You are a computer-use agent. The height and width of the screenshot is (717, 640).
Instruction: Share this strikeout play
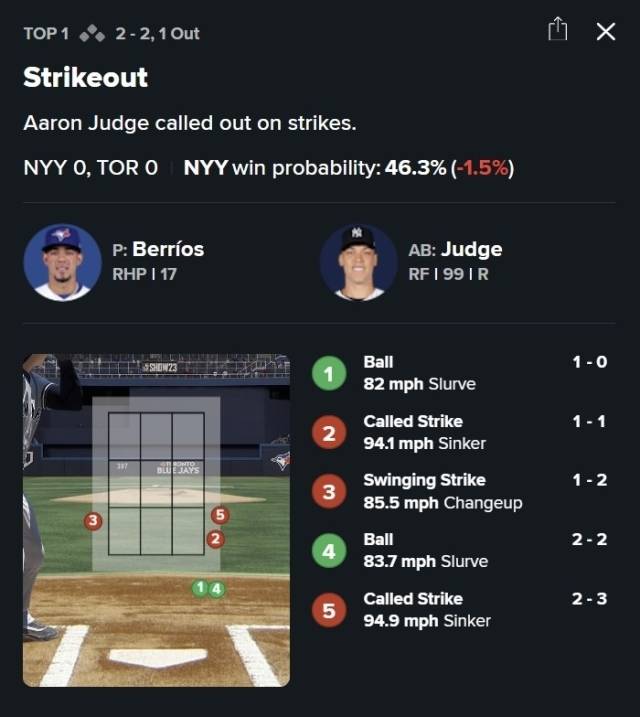pos(557,31)
